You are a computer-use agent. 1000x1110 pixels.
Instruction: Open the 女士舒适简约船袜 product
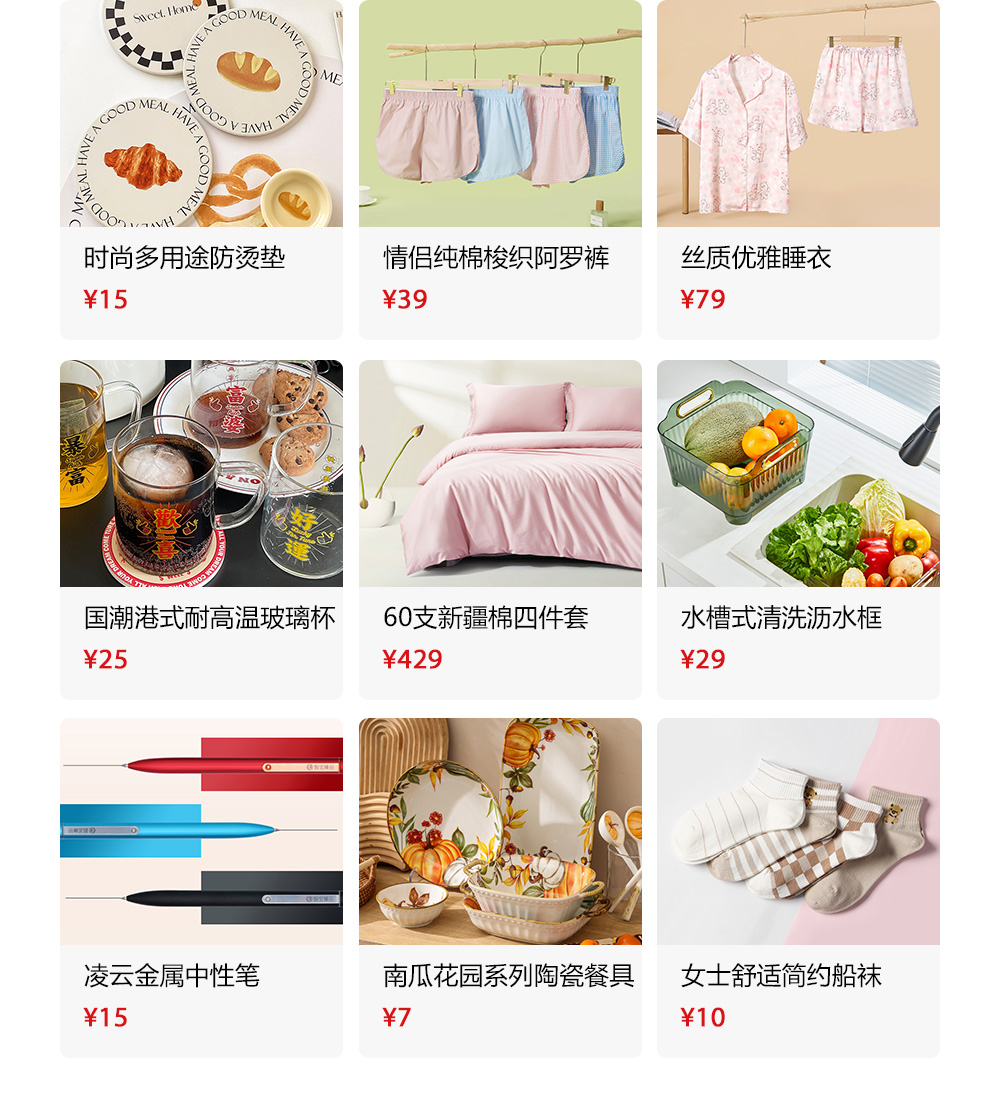(x=798, y=886)
